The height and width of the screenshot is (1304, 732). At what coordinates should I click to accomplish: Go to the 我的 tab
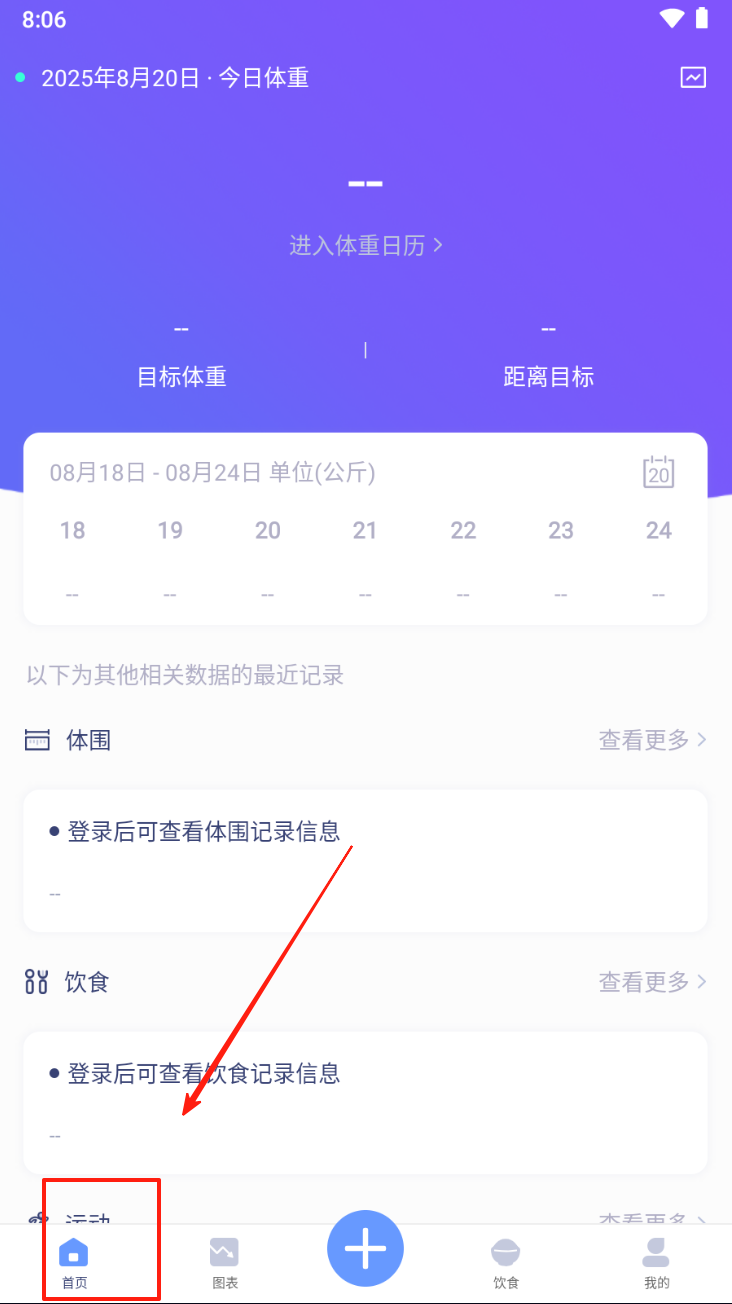(656, 1261)
